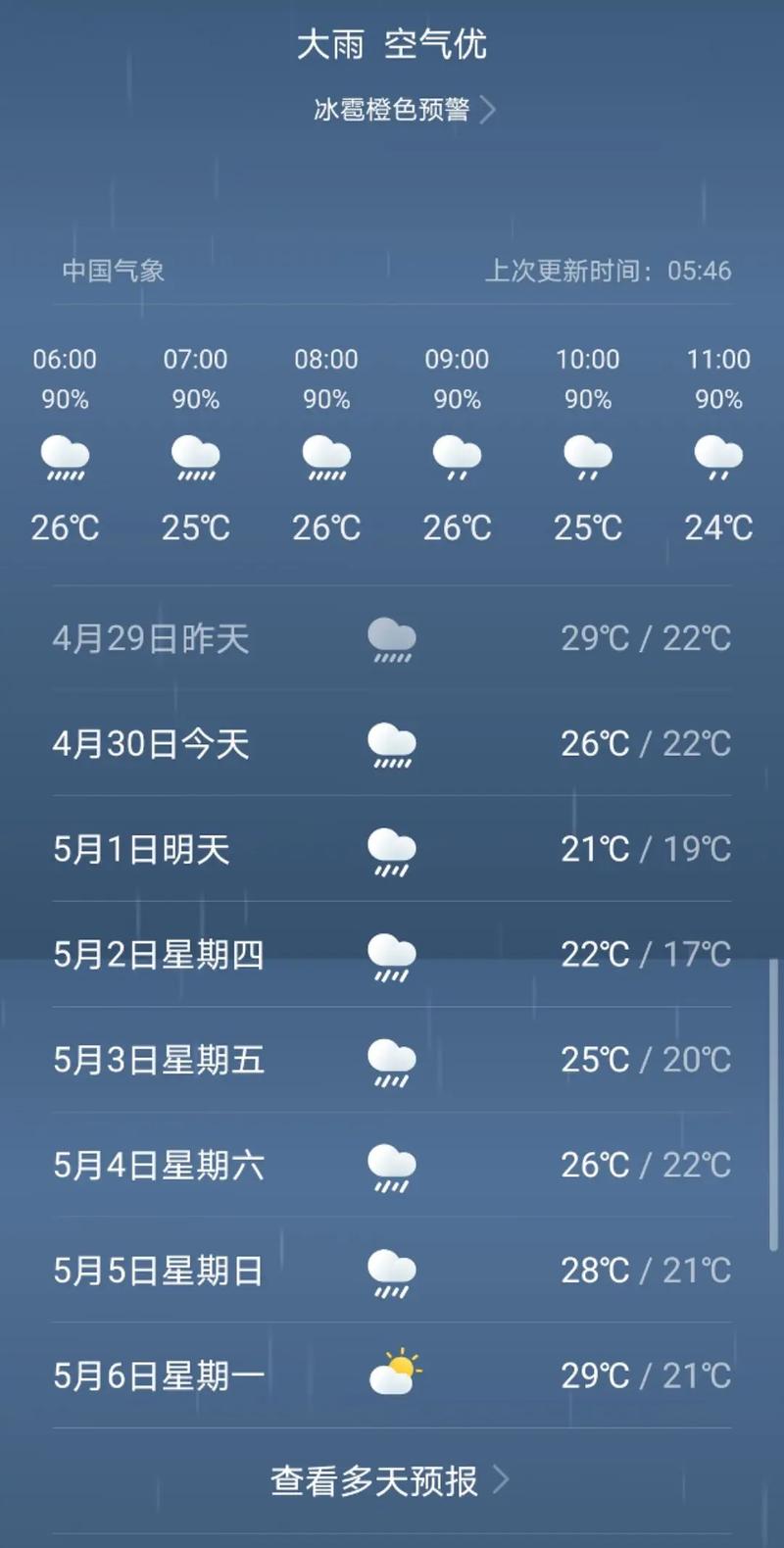Tap the 中国气象 data source label
This screenshot has height=1548, width=784.
(115, 272)
